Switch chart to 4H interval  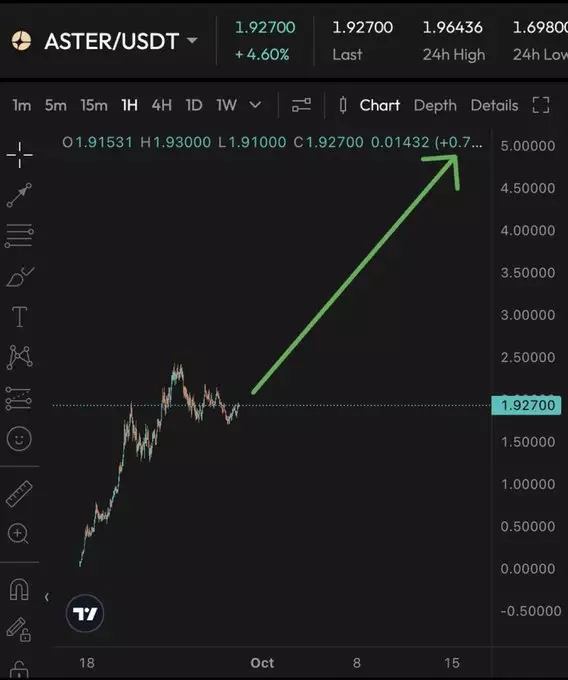pos(162,105)
